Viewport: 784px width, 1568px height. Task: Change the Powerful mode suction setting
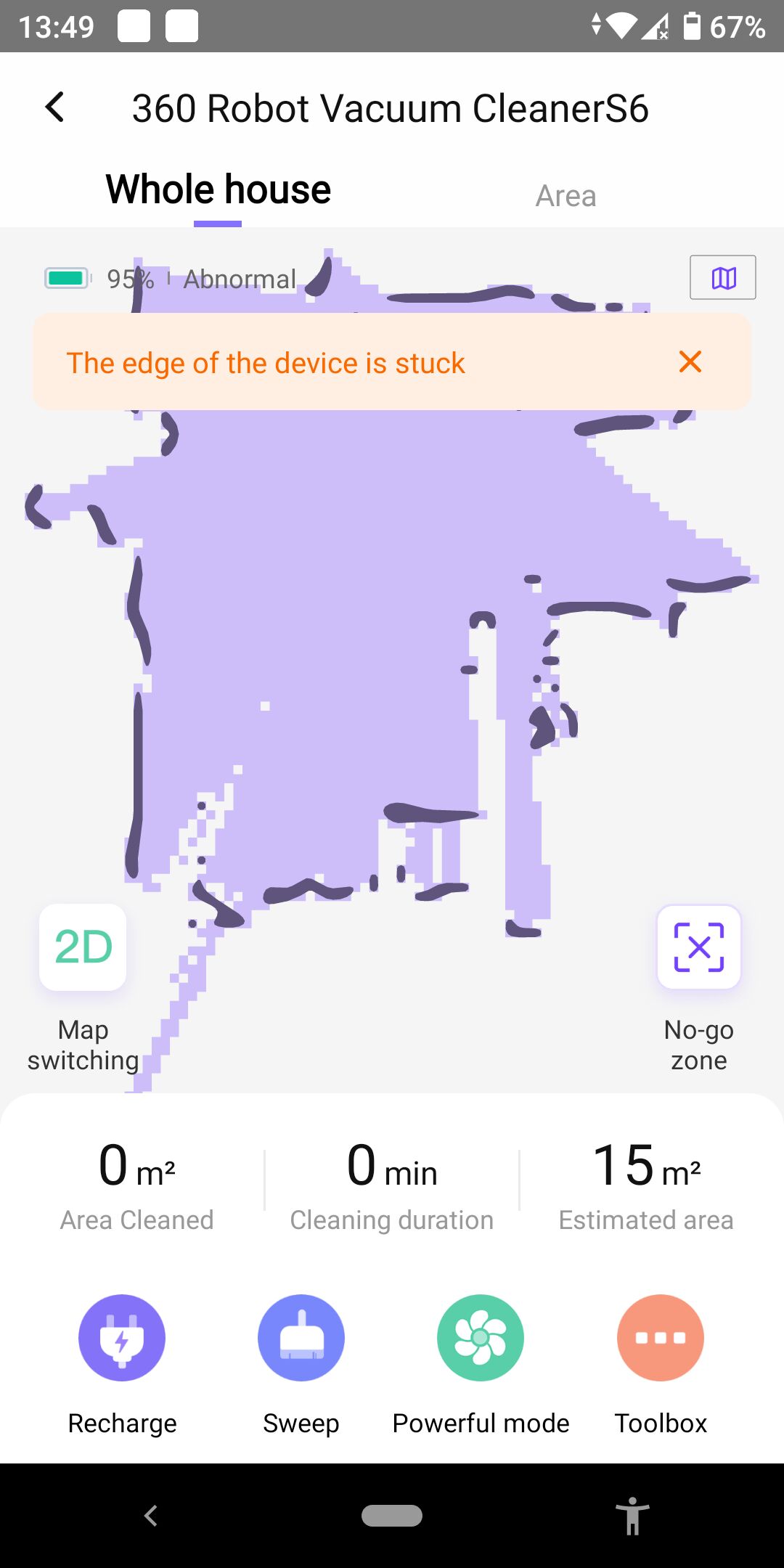[481, 1338]
